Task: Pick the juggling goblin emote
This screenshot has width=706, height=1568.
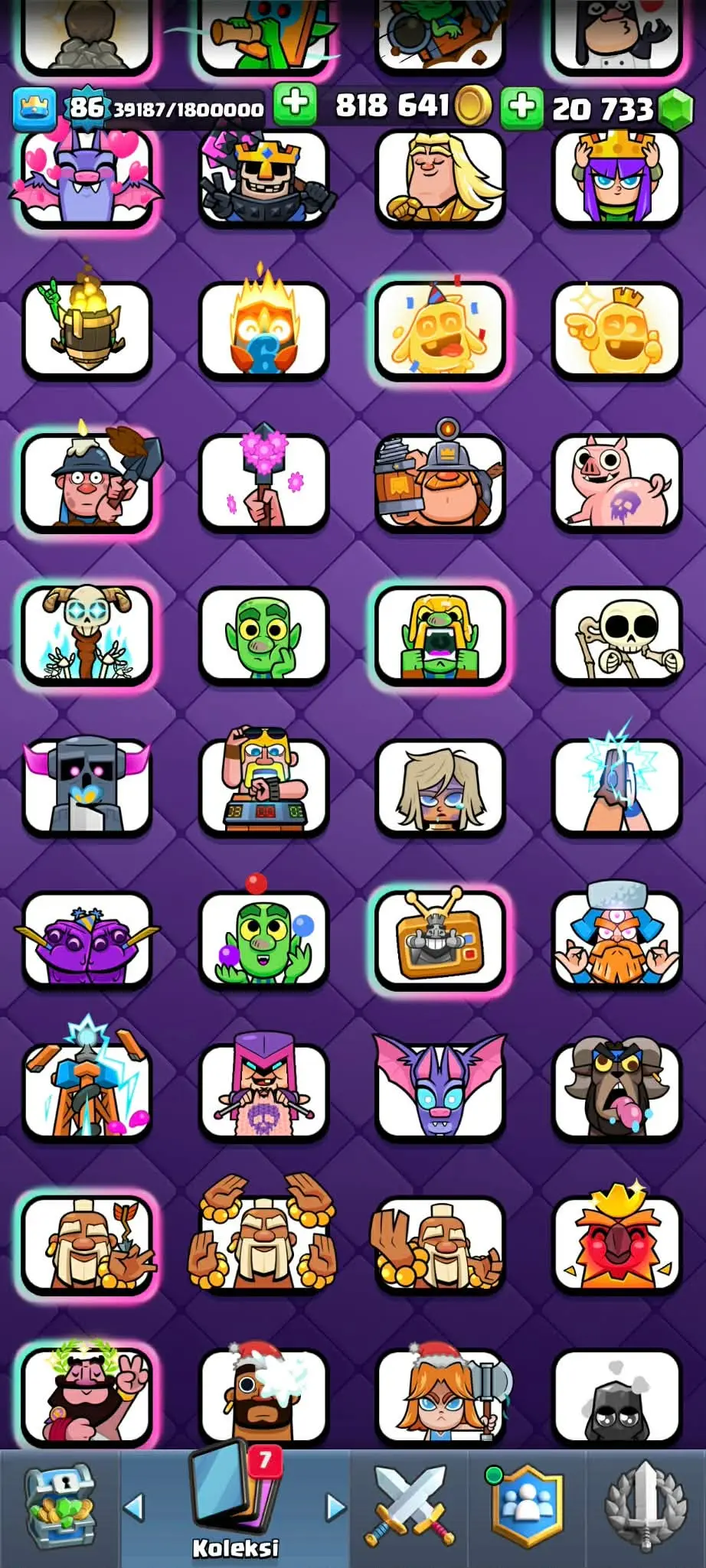Action: pyautogui.click(x=263, y=939)
